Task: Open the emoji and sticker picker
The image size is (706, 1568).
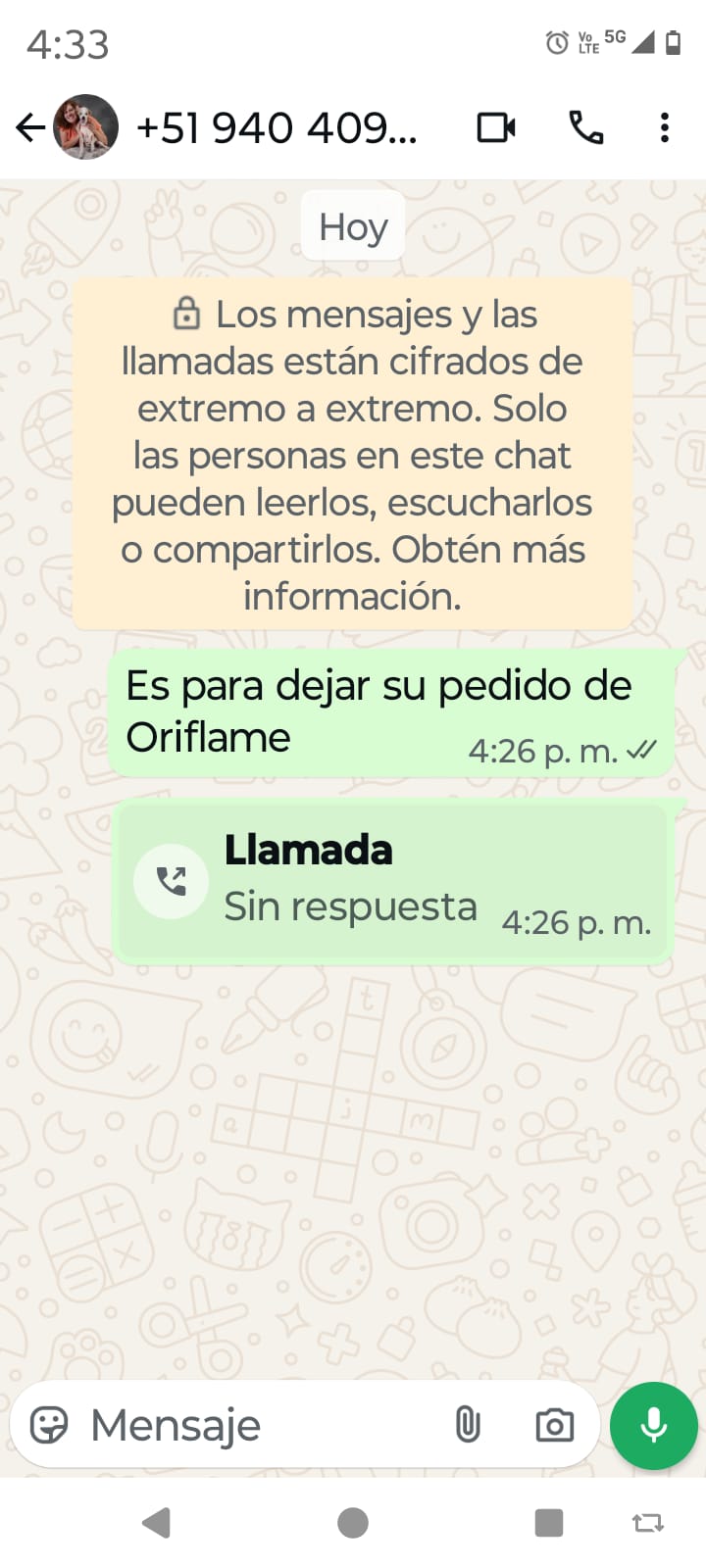Action: point(49,1425)
